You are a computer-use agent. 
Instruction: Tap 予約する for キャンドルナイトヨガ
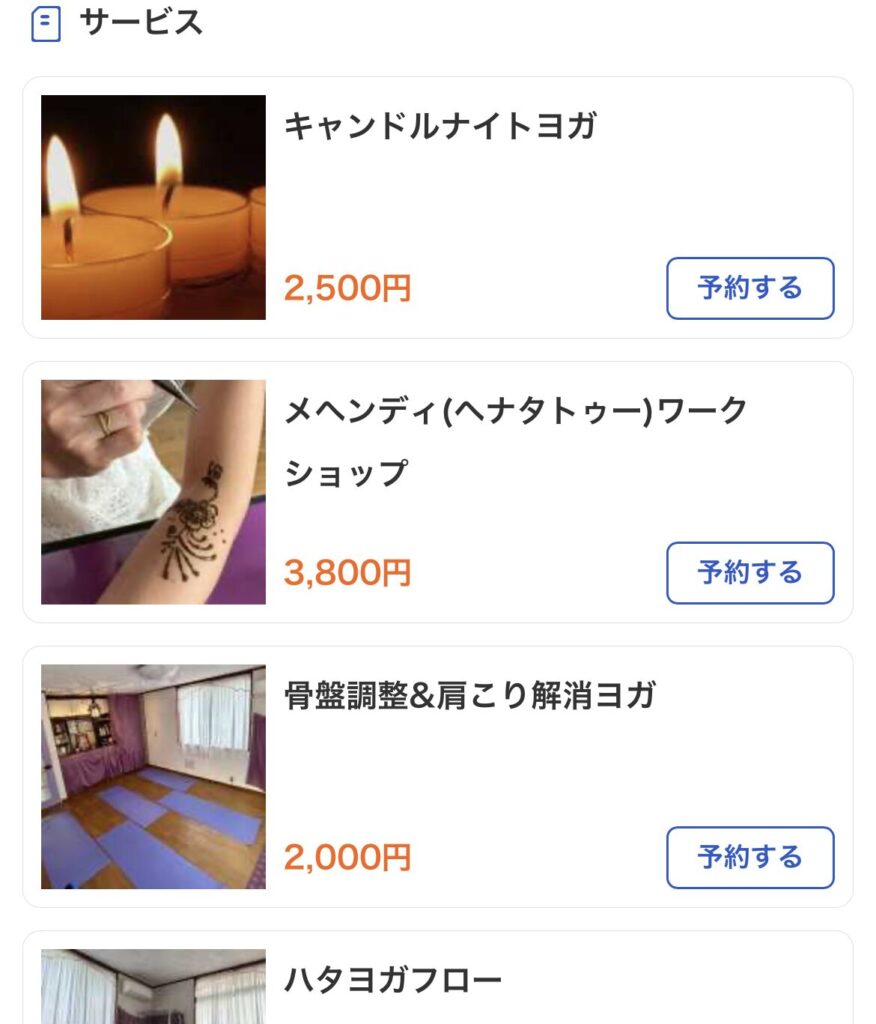pos(750,288)
